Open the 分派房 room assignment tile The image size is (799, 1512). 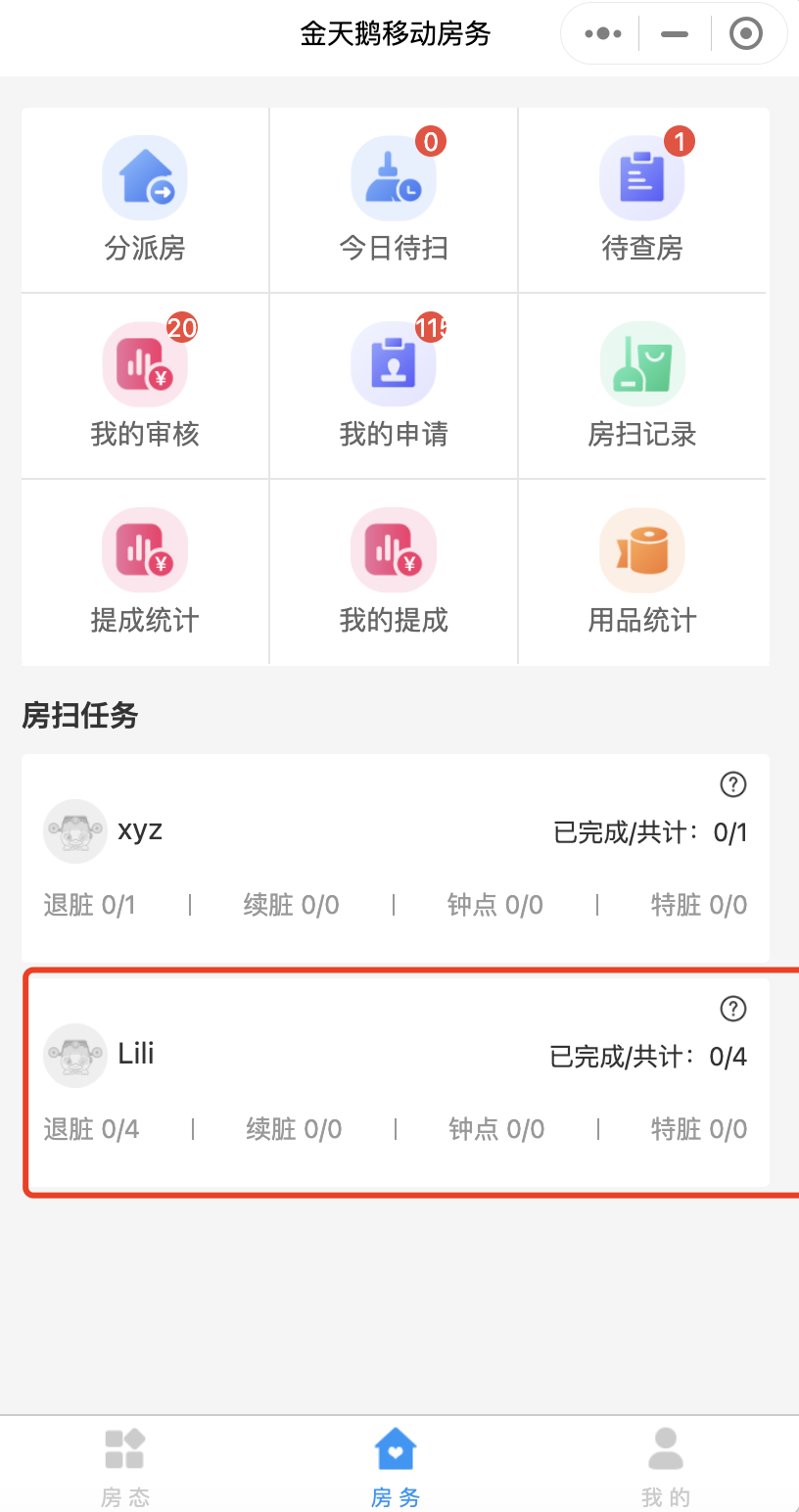click(x=145, y=200)
